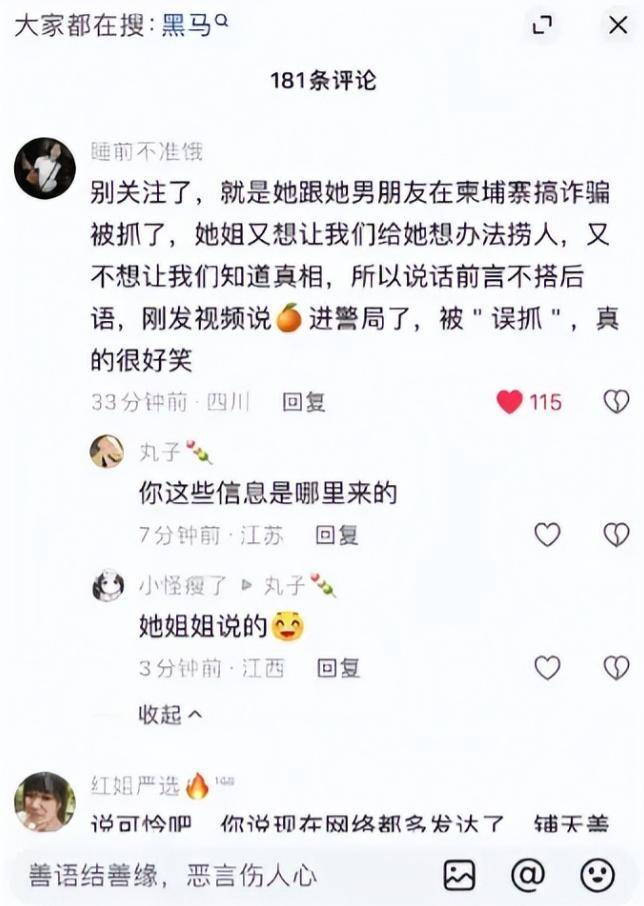Image resolution: width=644 pixels, height=906 pixels.
Task: Like 丸子's reply
Action: 547,535
